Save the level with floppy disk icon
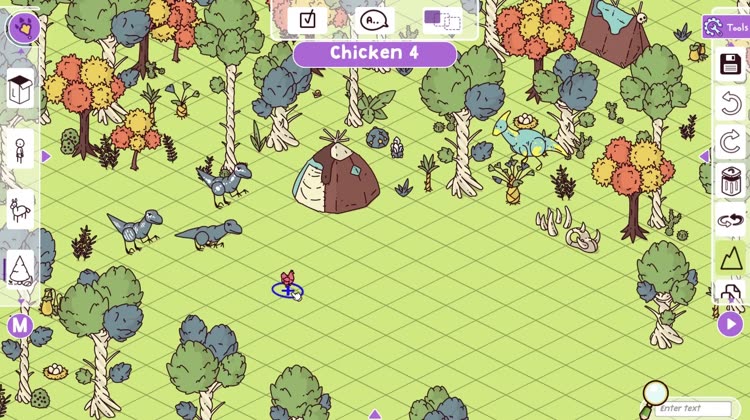The image size is (750, 420). (x=730, y=66)
